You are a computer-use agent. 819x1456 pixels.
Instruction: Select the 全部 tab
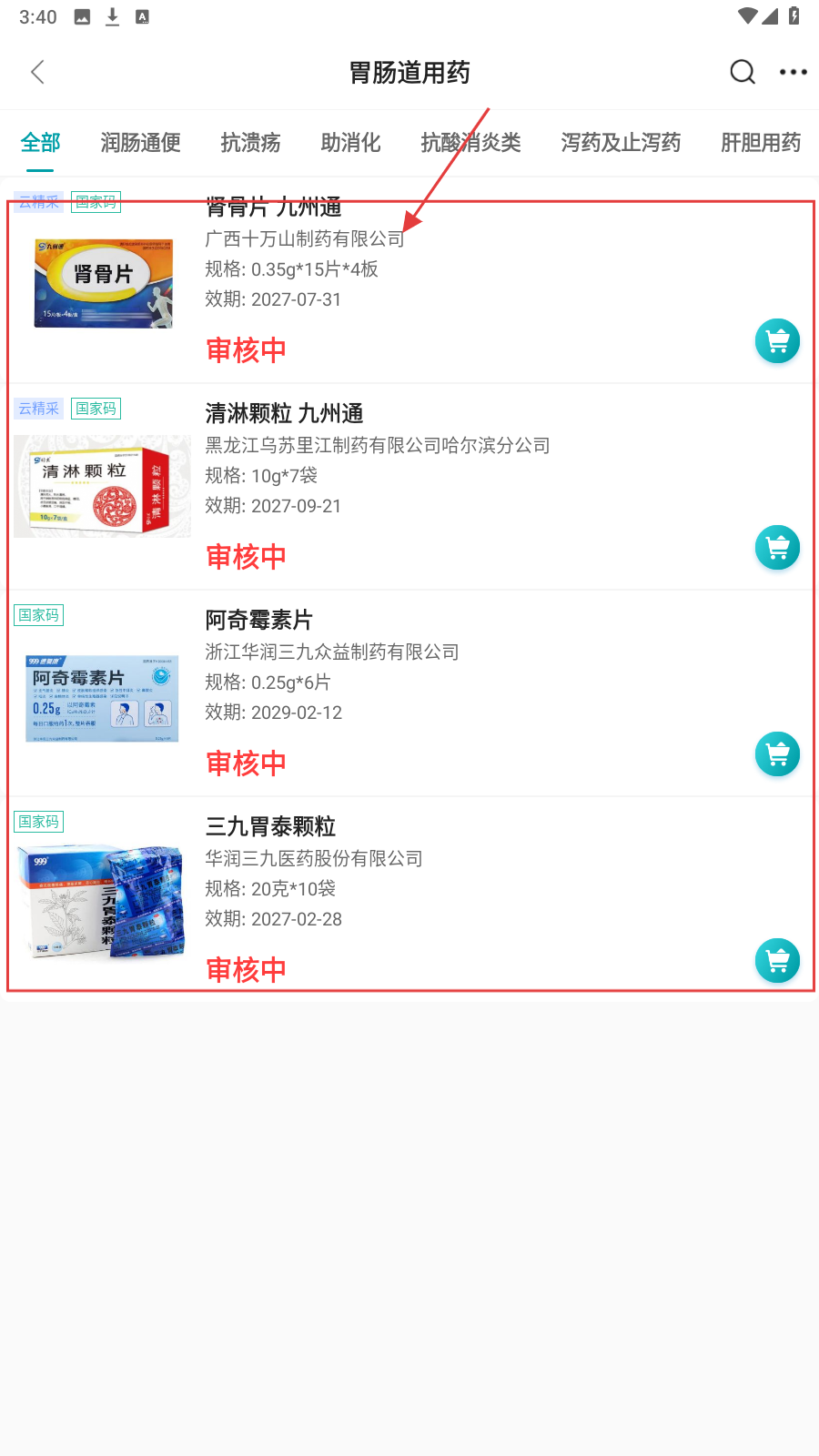pyautogui.click(x=41, y=143)
